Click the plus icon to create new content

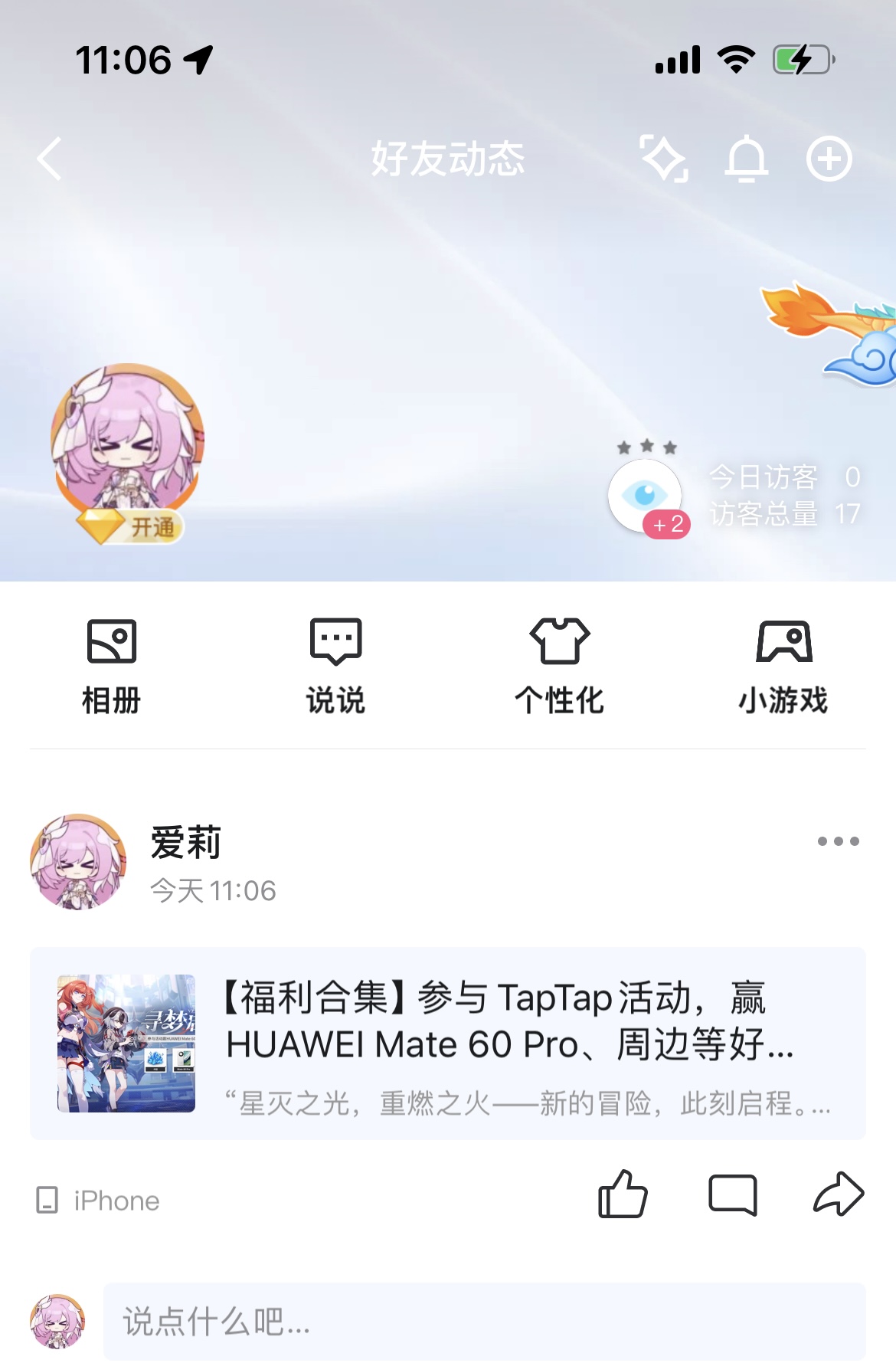[x=829, y=159]
